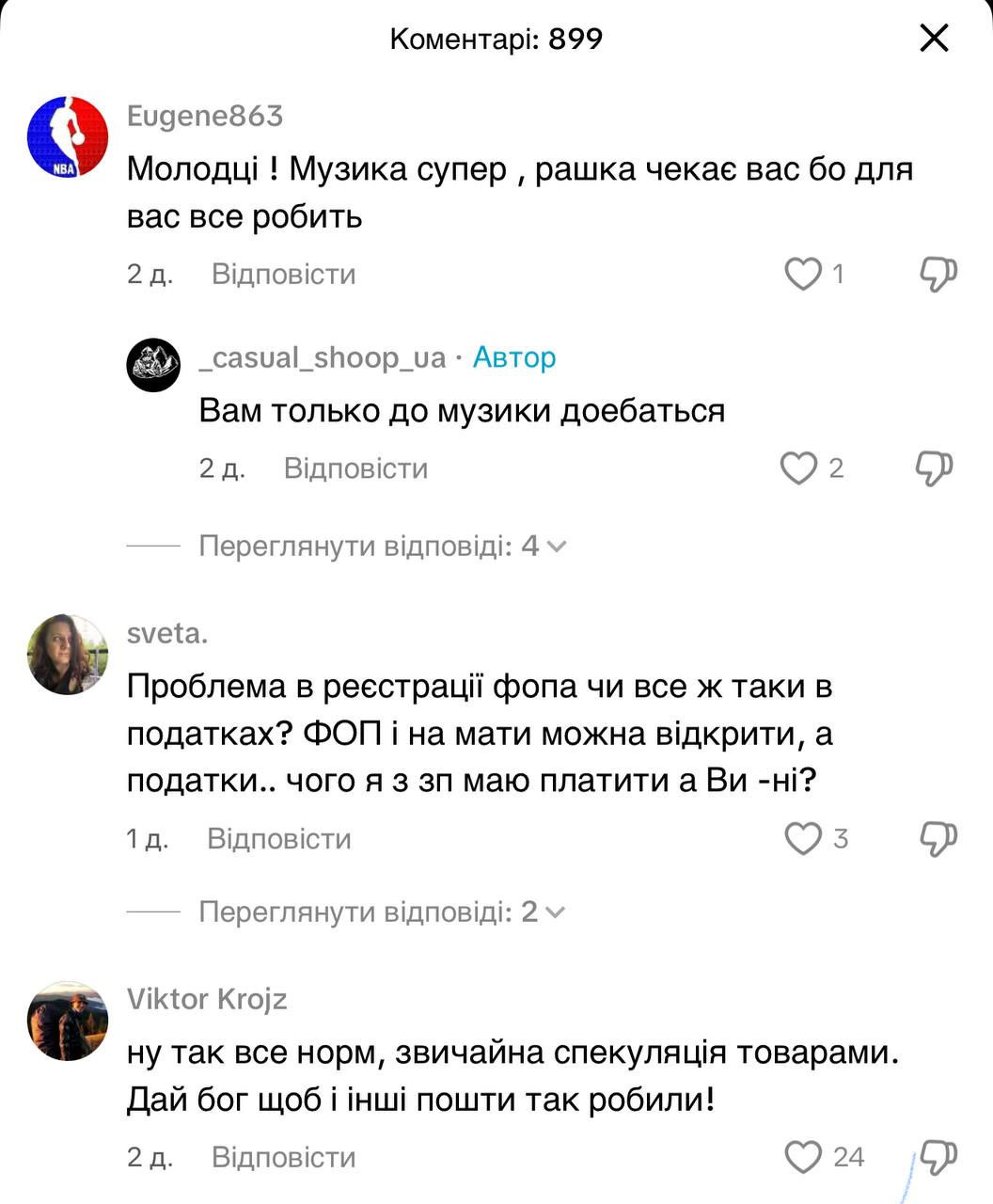Dislike _casual_shoop_ua author reply

coord(934,467)
